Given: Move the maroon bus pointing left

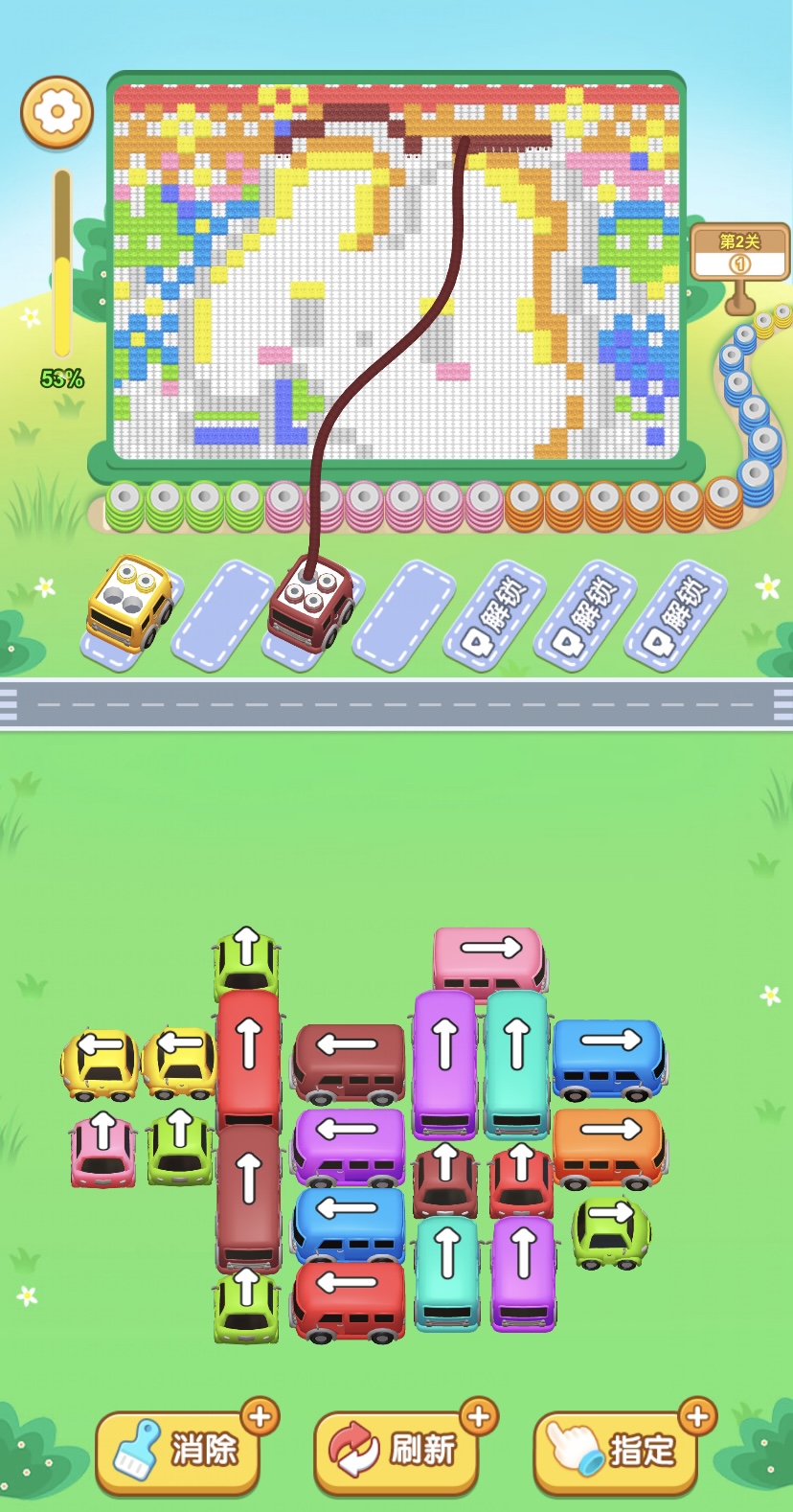Looking at the screenshot, I should (x=350, y=1061).
